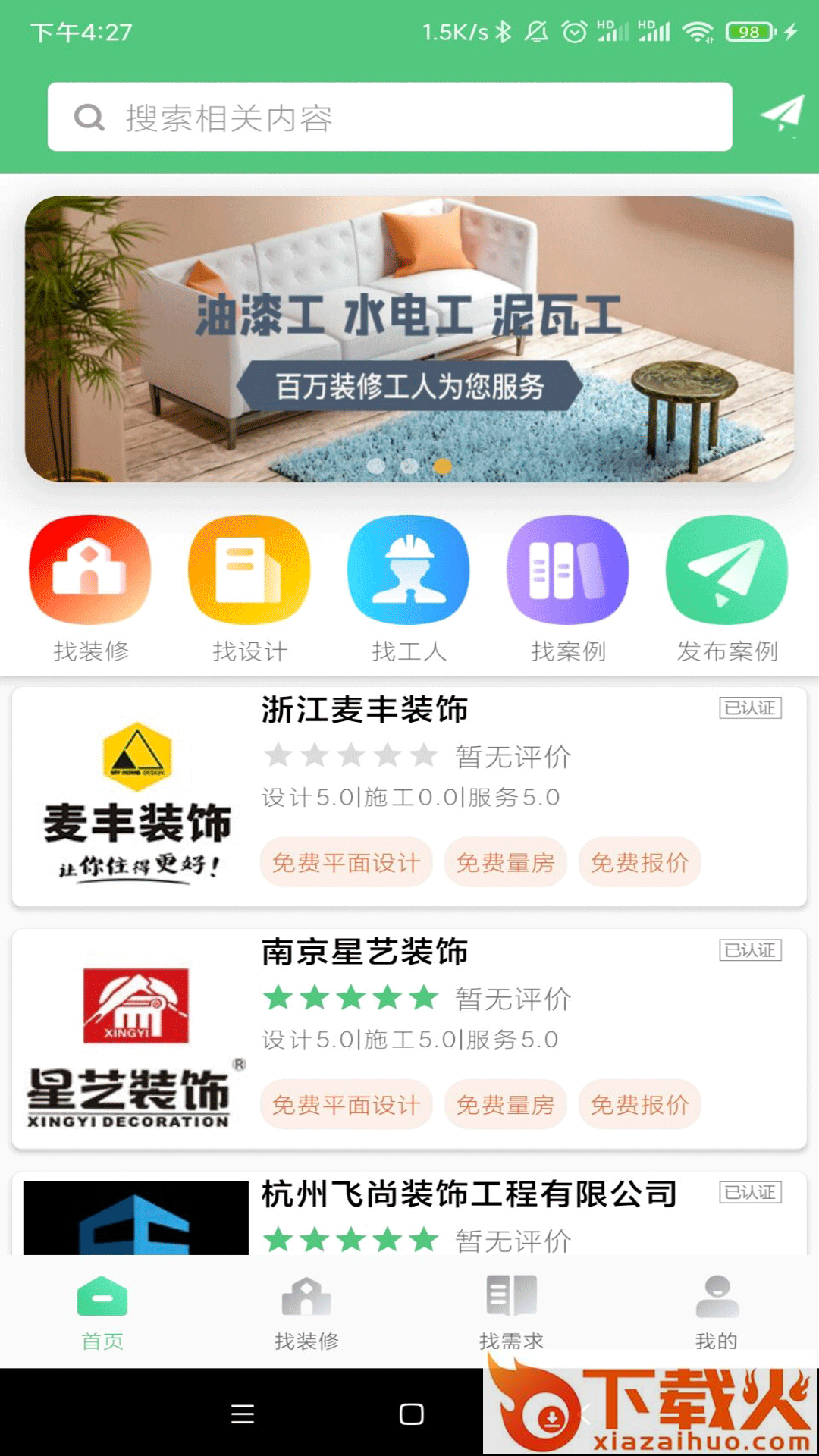Tap 免费平面设计 under 浙江麦丰装饰
The image size is (819, 1456).
347,862
